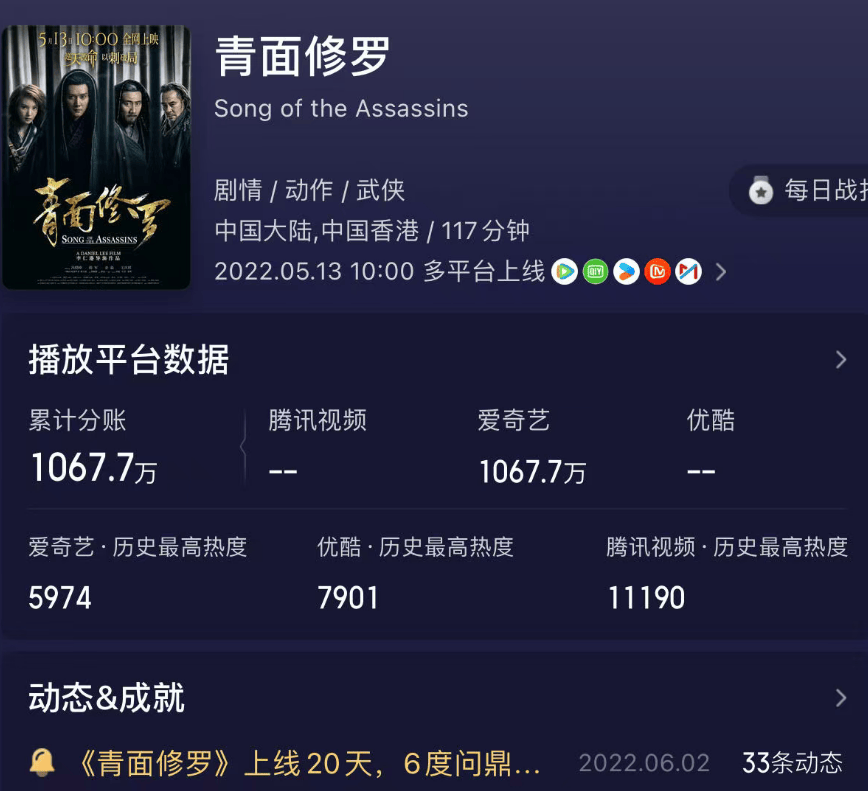Open 动态&成就 section
This screenshot has width=868, height=791.
(x=840, y=698)
